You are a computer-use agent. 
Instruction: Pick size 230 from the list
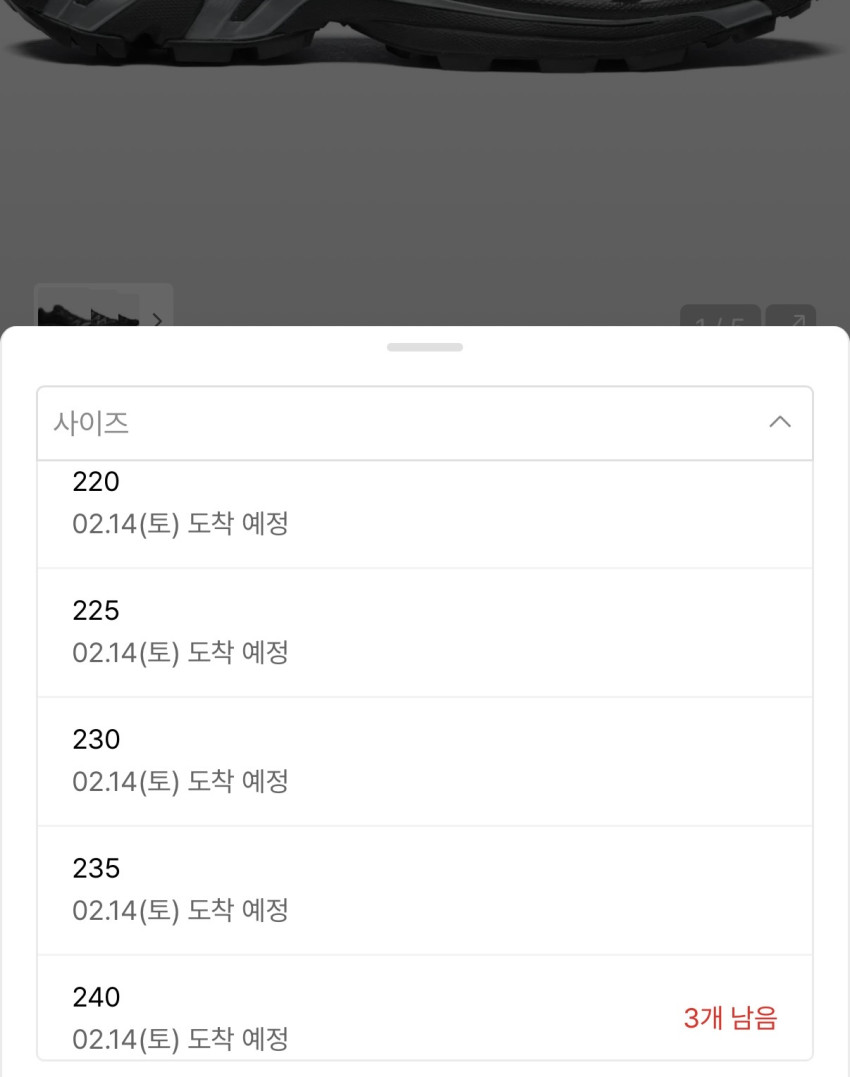click(424, 761)
